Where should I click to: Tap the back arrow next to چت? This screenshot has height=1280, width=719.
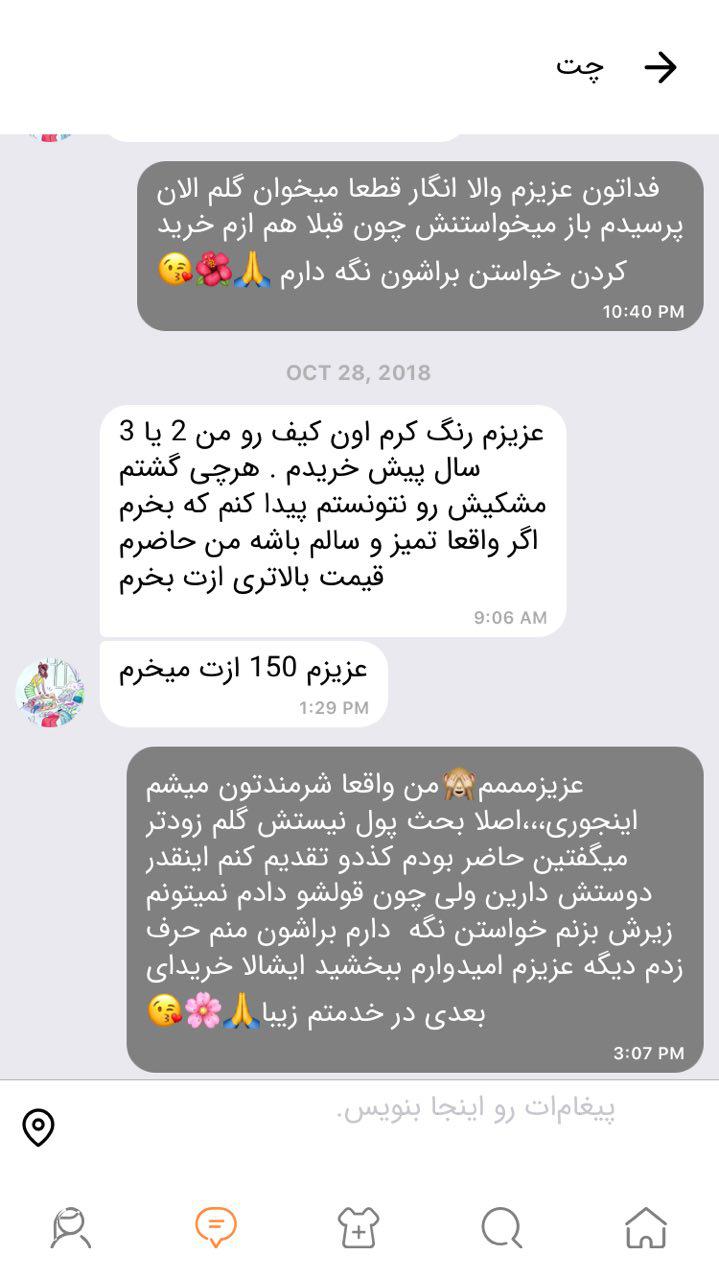click(x=660, y=67)
